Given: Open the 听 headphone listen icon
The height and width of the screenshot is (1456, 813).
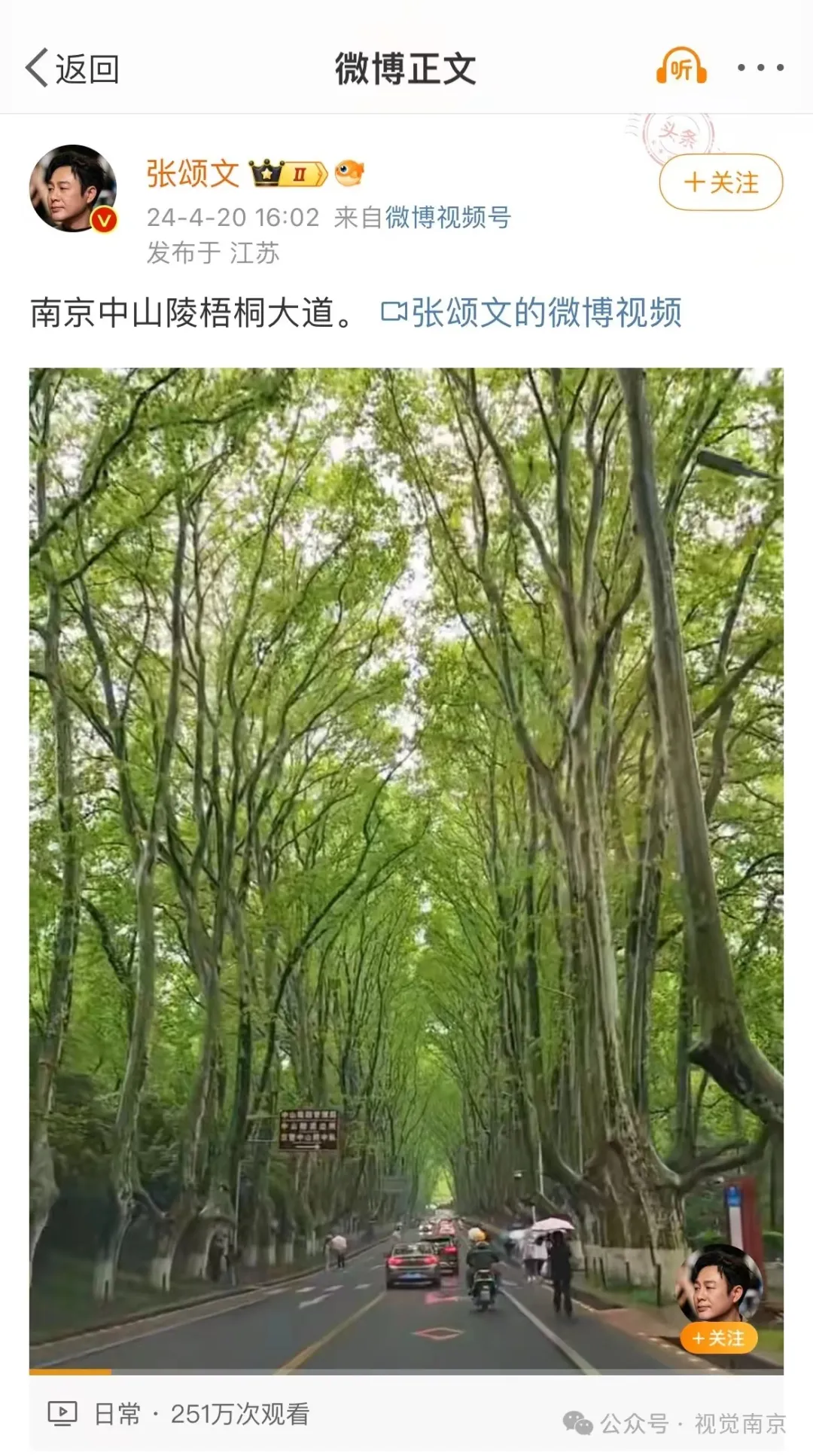Looking at the screenshot, I should [681, 68].
